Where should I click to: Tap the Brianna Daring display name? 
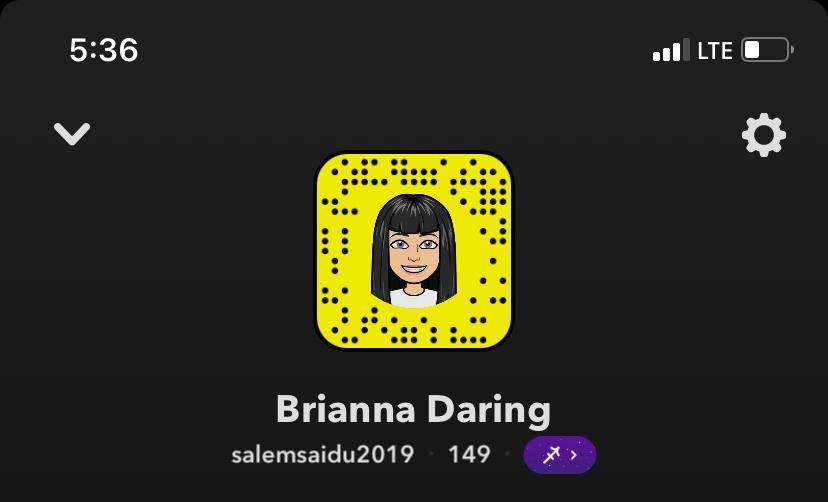click(x=413, y=409)
